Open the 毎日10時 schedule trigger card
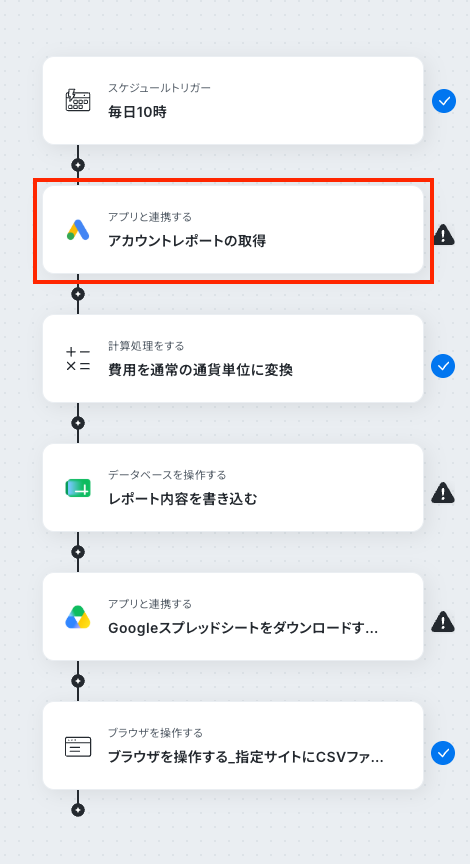This screenshot has height=864, width=470. (x=233, y=101)
